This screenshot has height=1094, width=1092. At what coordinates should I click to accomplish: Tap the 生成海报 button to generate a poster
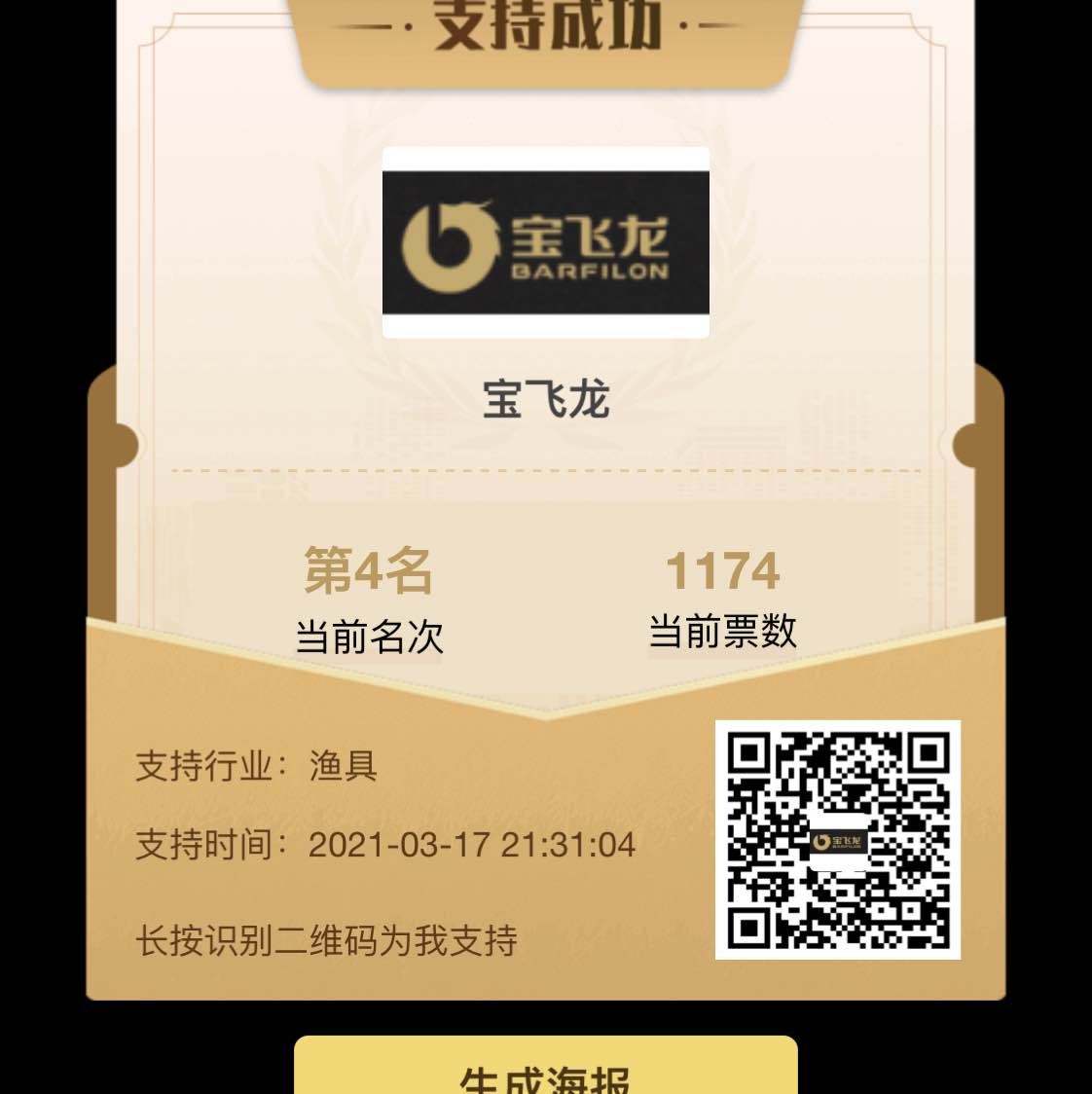(x=545, y=1071)
